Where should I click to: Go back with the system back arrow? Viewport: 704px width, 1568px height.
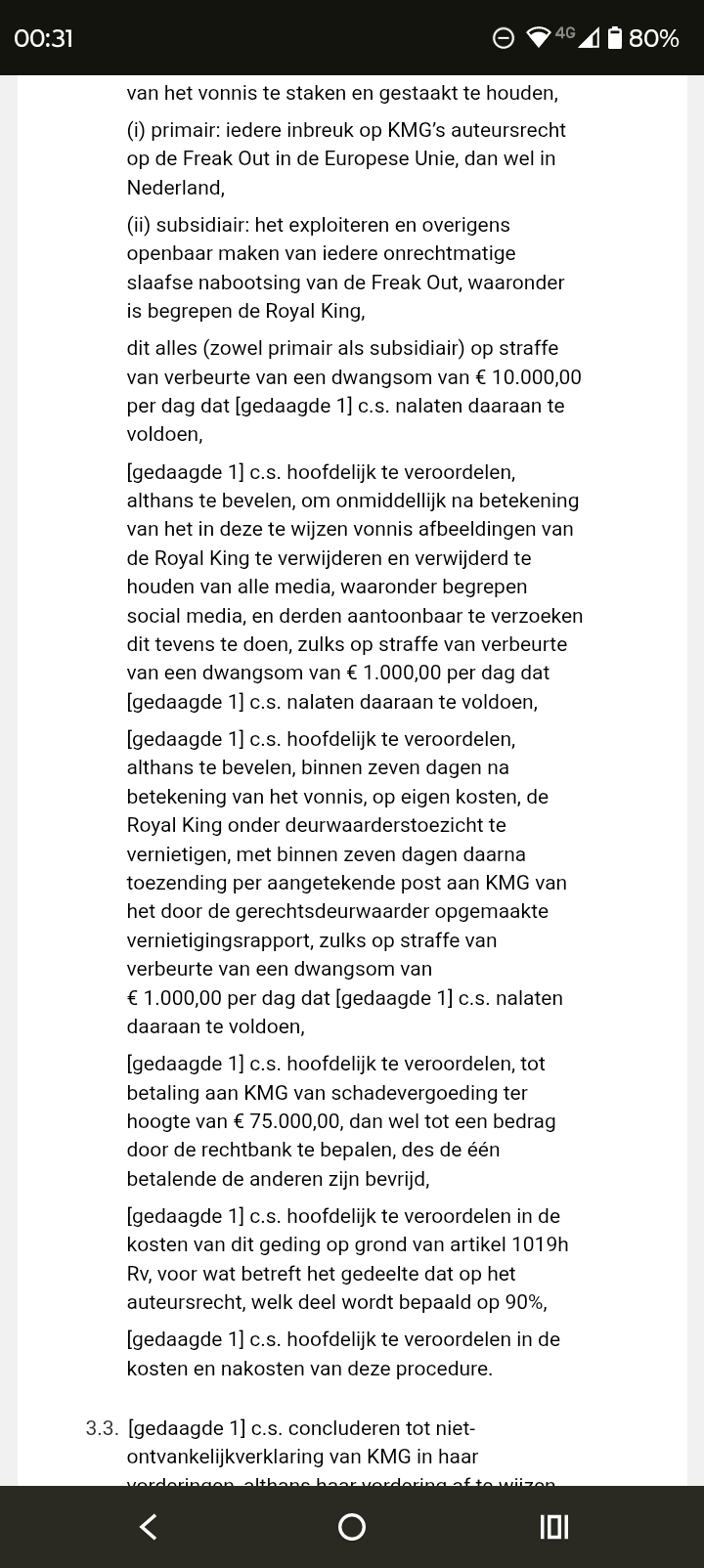coord(149,1527)
